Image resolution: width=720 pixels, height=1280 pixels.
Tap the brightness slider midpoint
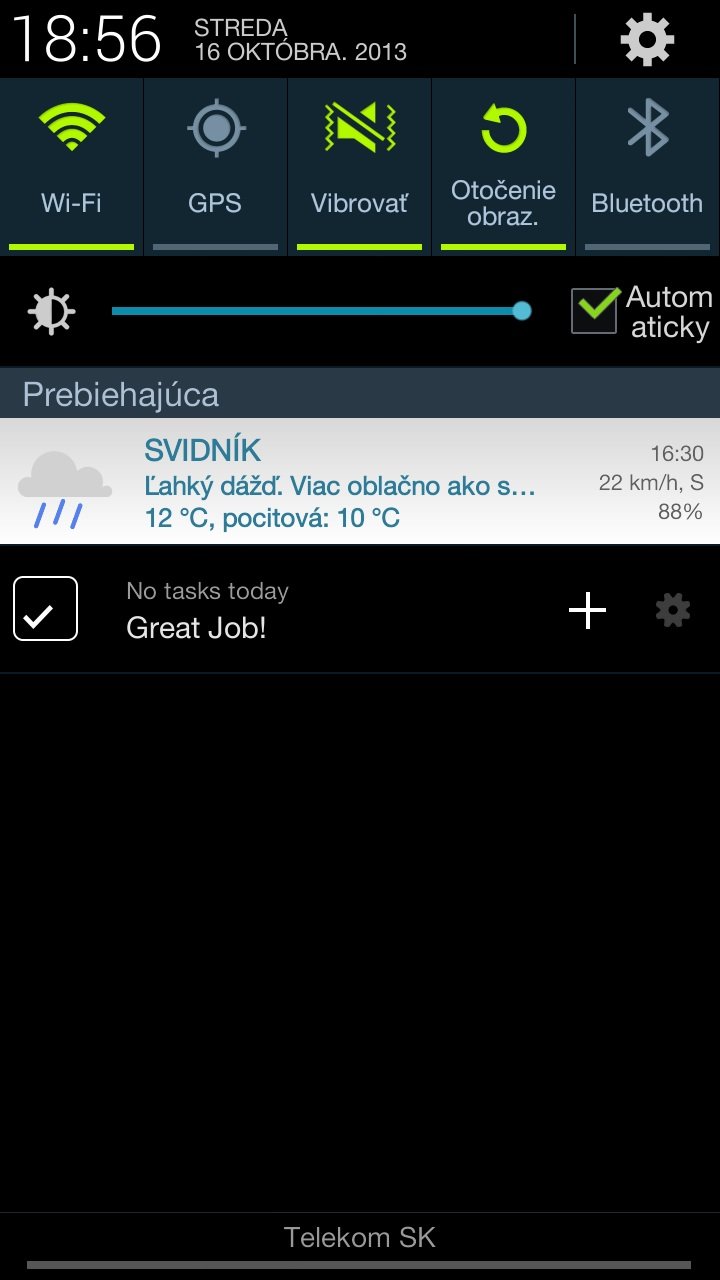(316, 311)
